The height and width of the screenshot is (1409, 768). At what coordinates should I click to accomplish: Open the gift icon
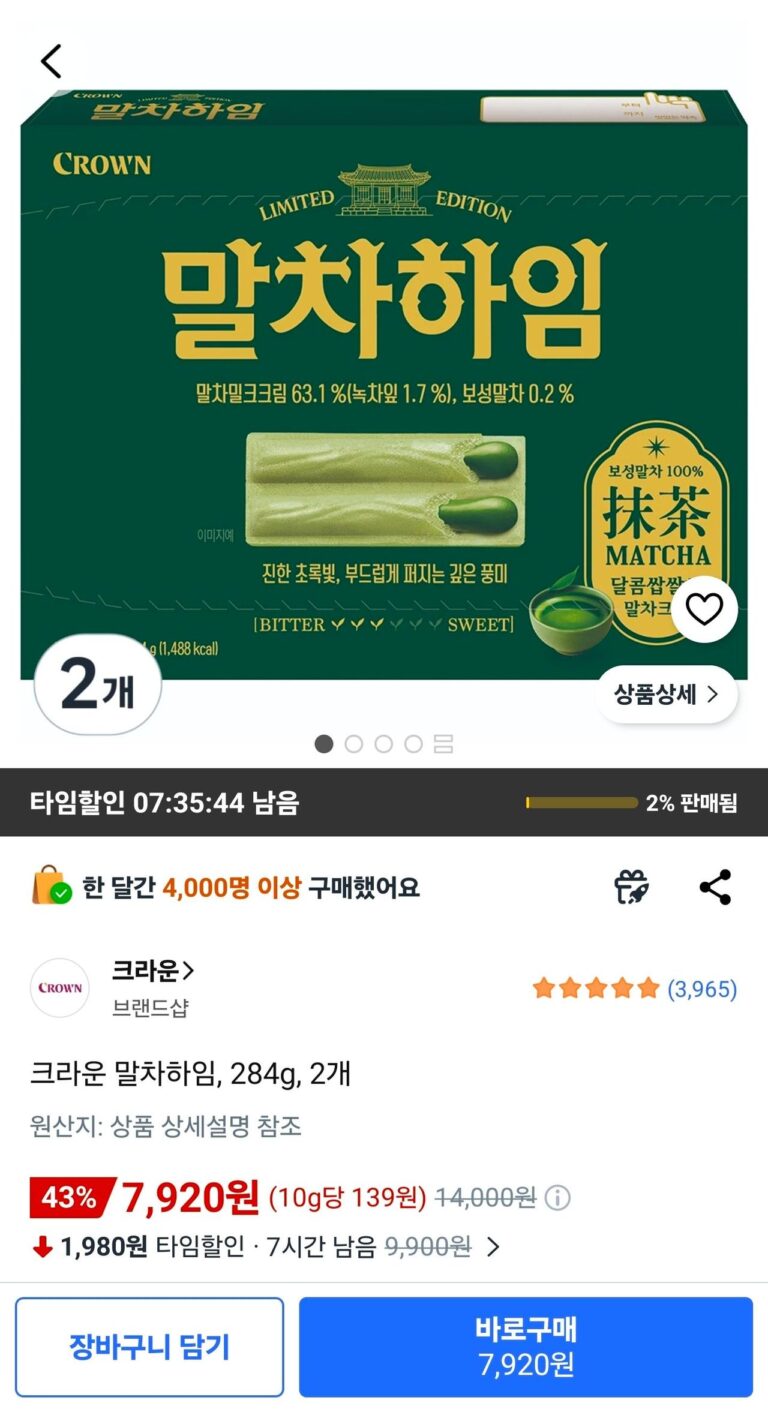(631, 887)
